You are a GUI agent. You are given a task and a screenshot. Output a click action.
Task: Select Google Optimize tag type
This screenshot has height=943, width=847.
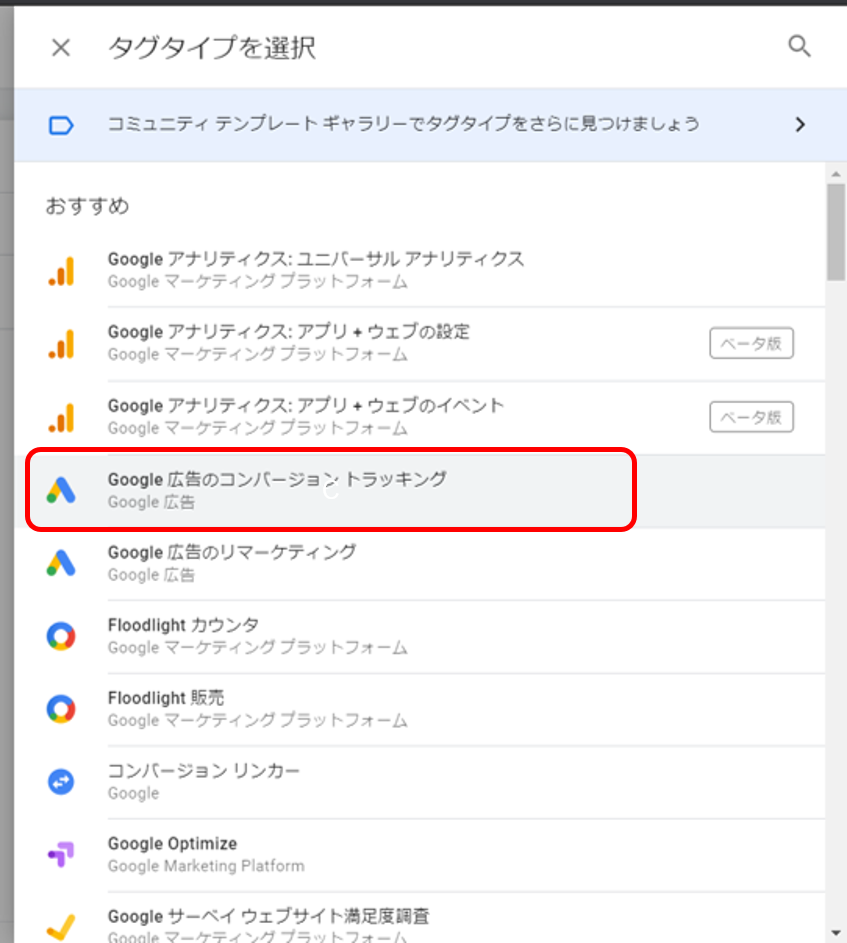click(206, 854)
